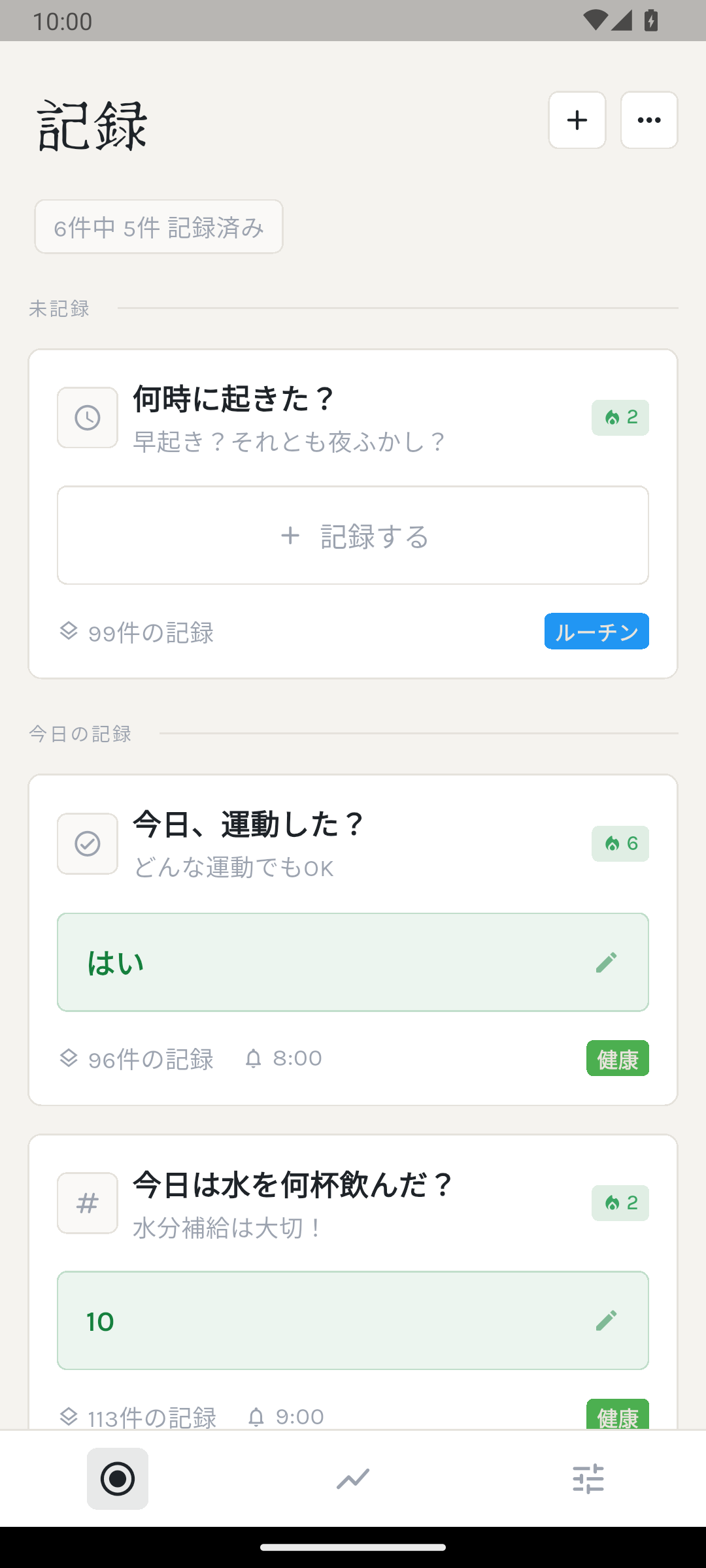The image size is (706, 1568).
Task: Tap the + to add a new entry
Action: [x=577, y=120]
